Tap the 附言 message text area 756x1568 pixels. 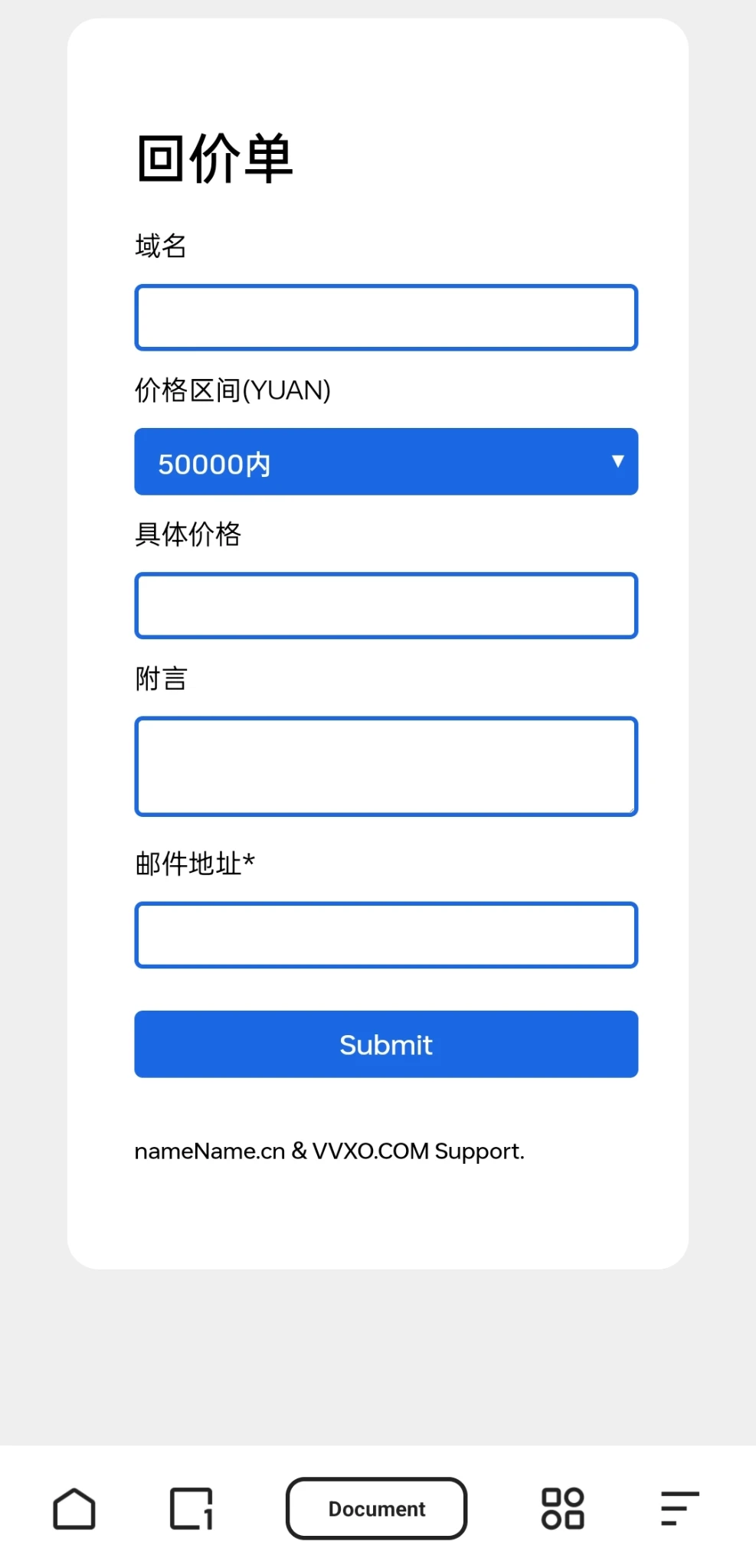386,766
